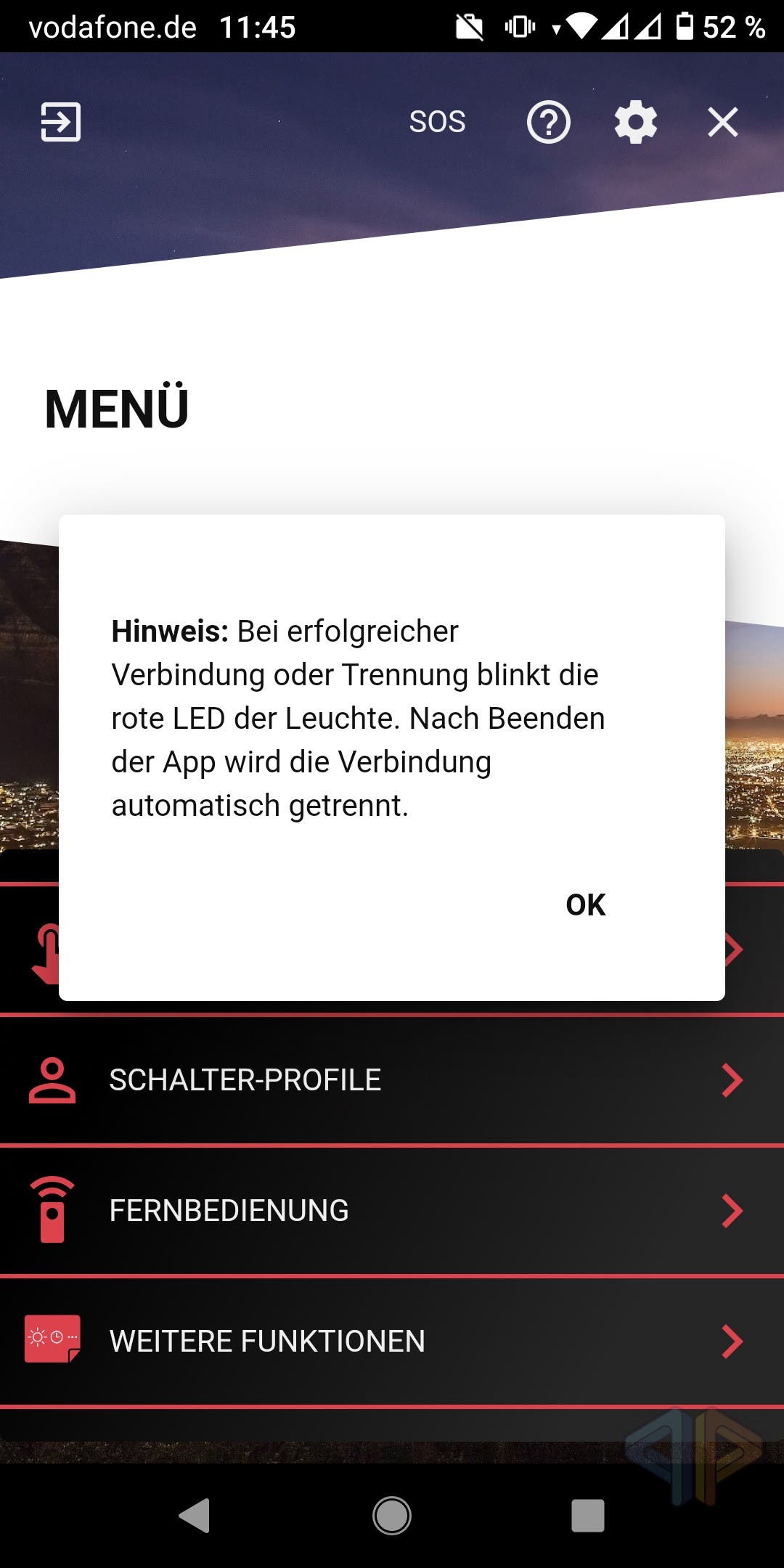This screenshot has width=784, height=1568.
Task: Go back using system back button
Action: click(x=195, y=1515)
